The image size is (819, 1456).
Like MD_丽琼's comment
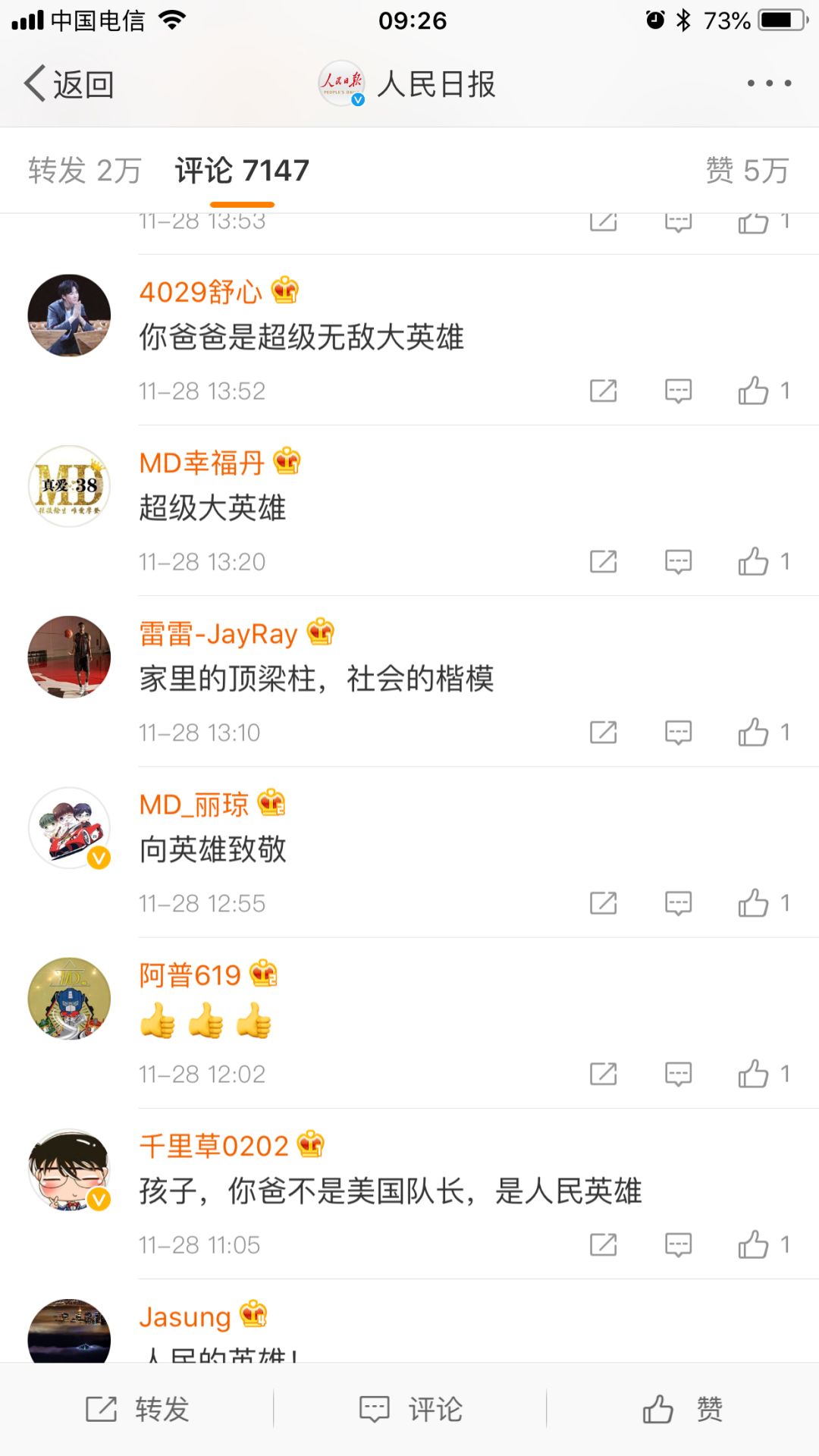[x=764, y=902]
